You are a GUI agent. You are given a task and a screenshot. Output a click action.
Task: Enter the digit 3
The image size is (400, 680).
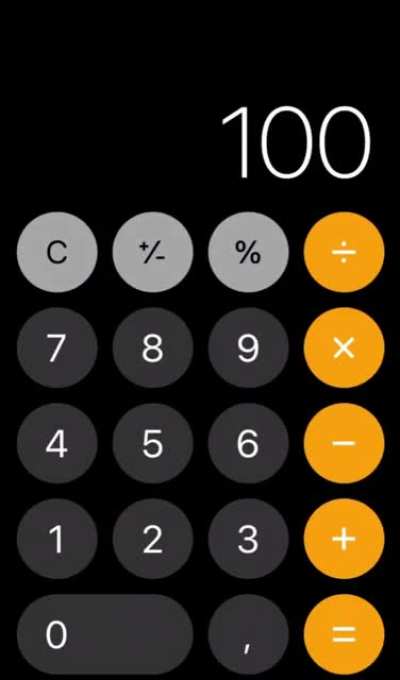click(248, 539)
